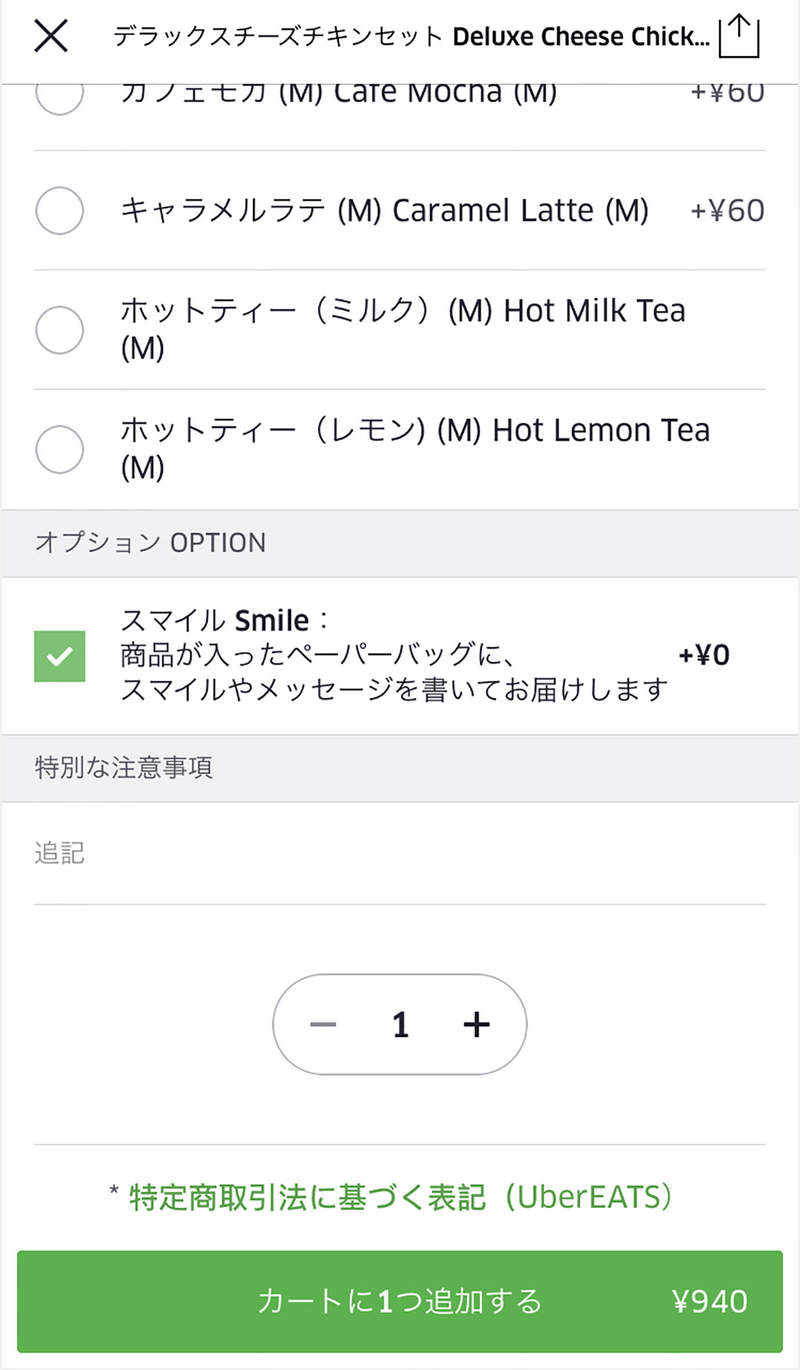This screenshot has height=1370, width=800.
Task: Open the 特定商取引法に基づく表記 link
Action: 400,1196
